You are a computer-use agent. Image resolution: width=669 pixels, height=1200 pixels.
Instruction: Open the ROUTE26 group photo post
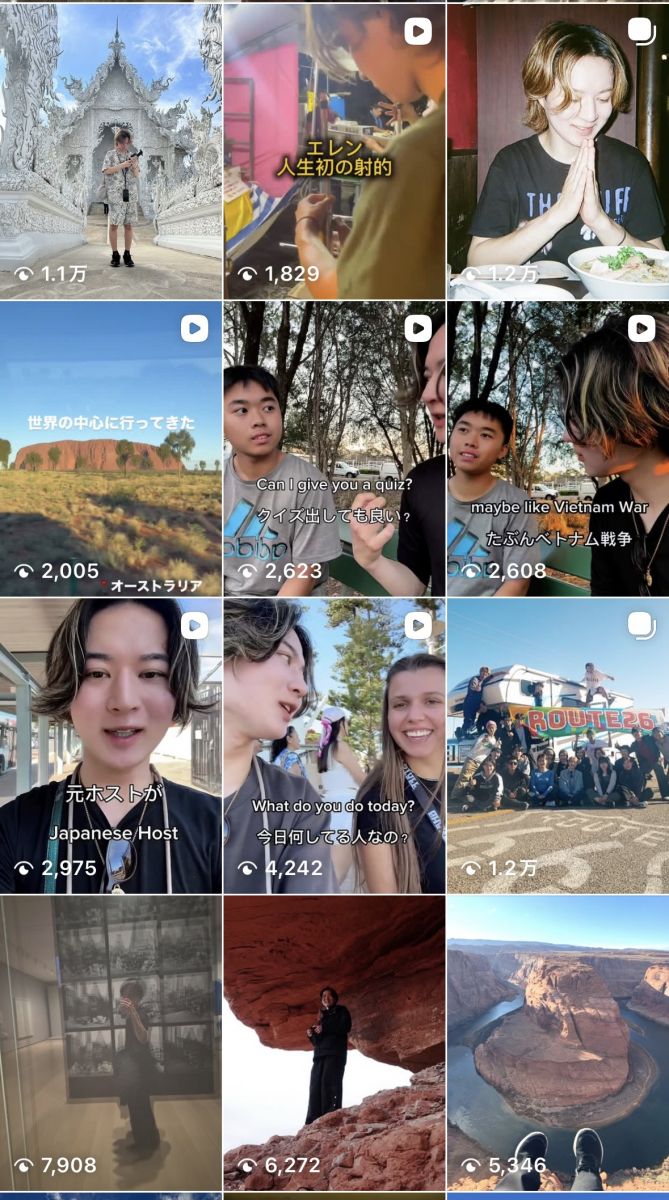[x=558, y=745]
